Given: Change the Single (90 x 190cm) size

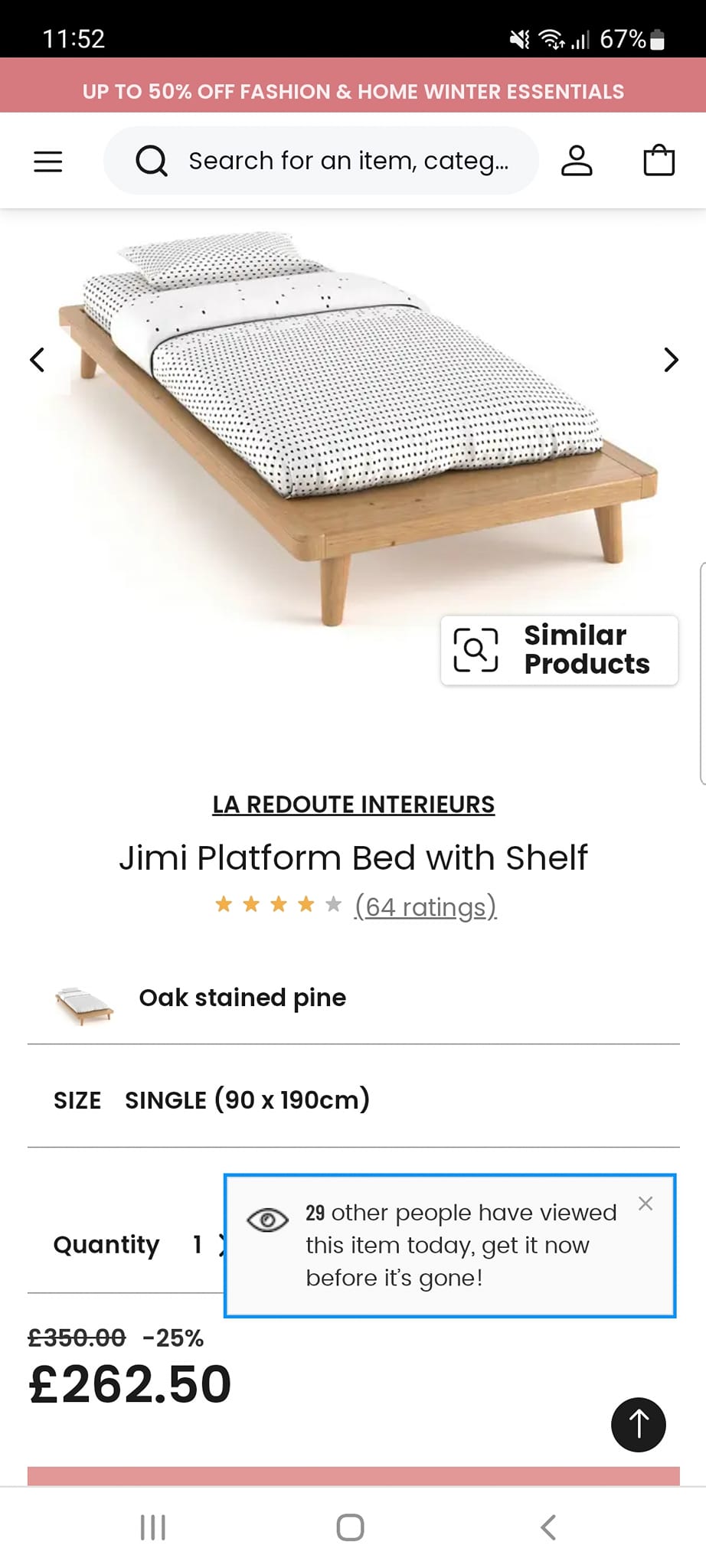Looking at the screenshot, I should tap(247, 1100).
